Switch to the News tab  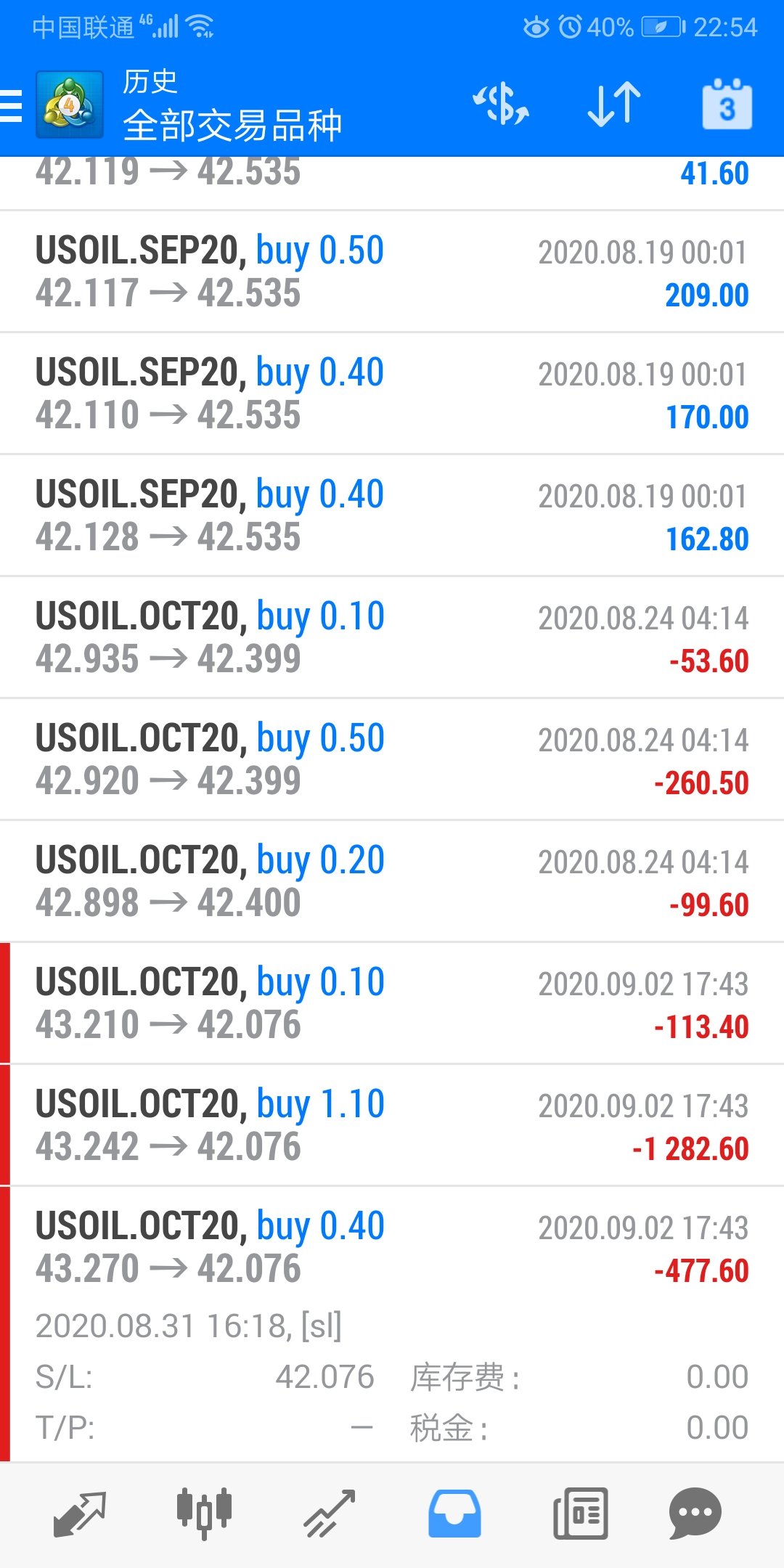[580, 1514]
